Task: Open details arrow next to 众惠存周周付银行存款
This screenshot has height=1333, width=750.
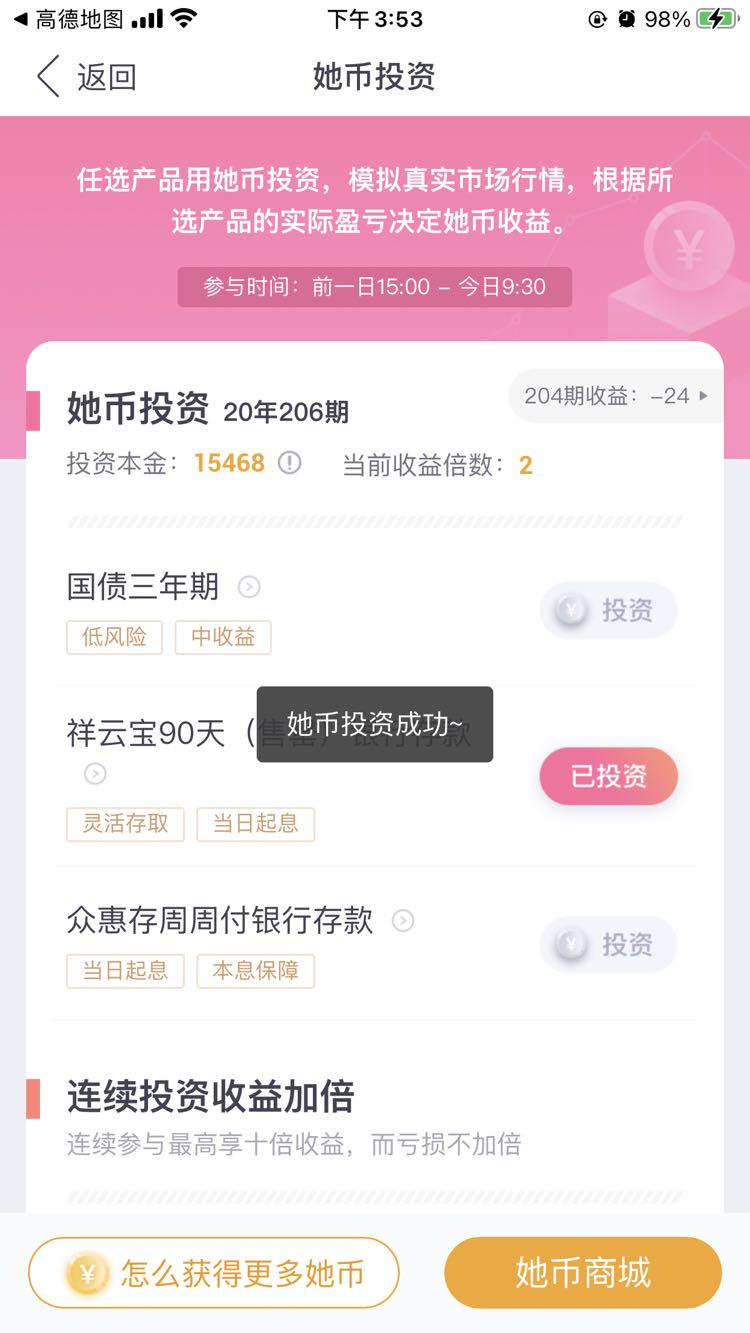Action: [x=402, y=921]
